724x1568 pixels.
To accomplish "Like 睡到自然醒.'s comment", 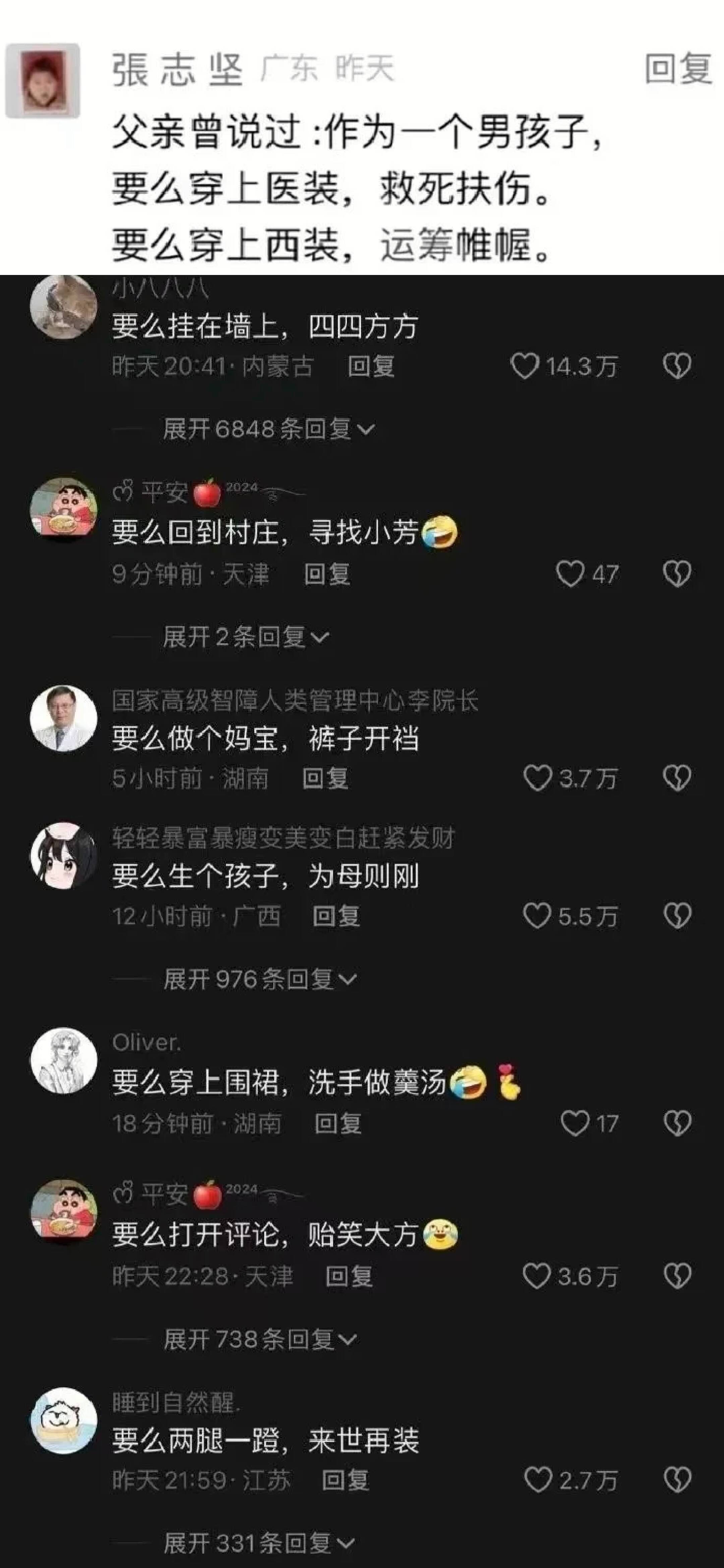I will pyautogui.click(x=538, y=1480).
